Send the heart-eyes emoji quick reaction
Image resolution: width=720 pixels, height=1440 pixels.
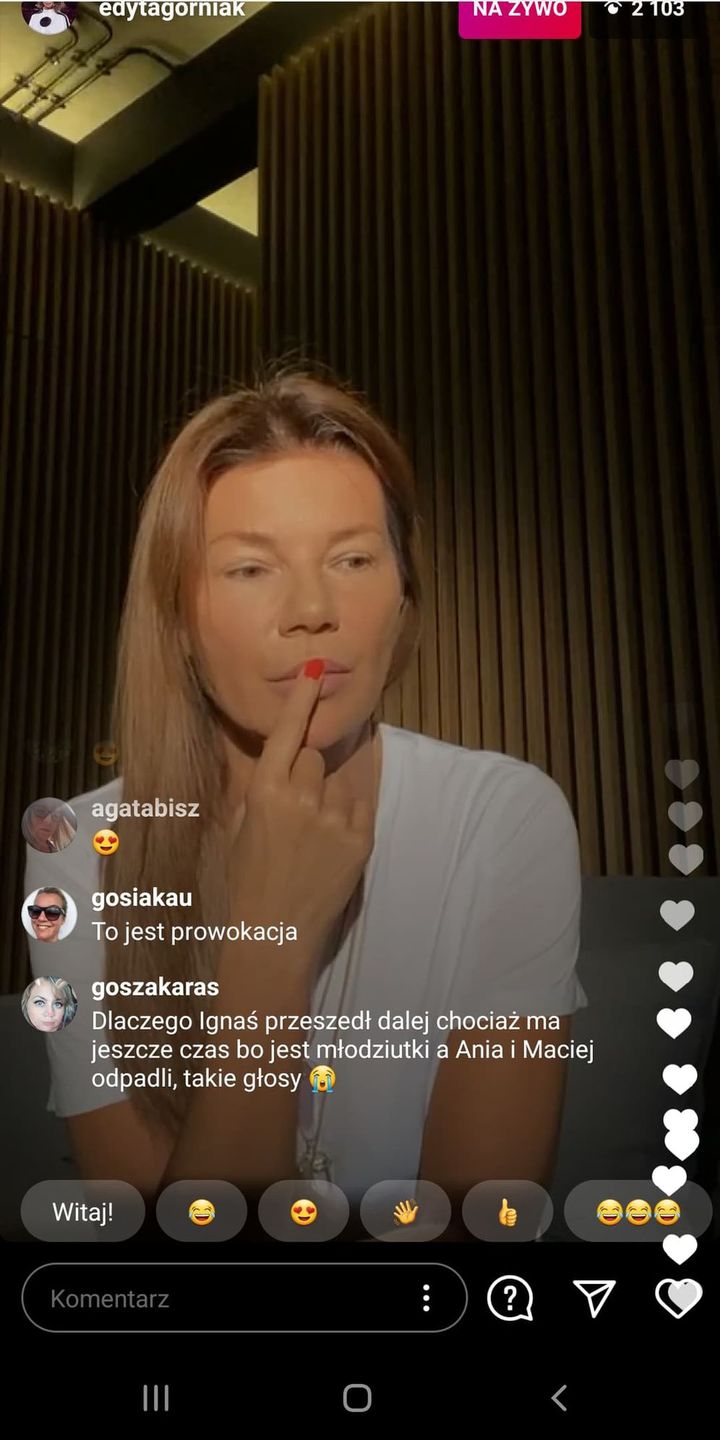click(x=304, y=1212)
